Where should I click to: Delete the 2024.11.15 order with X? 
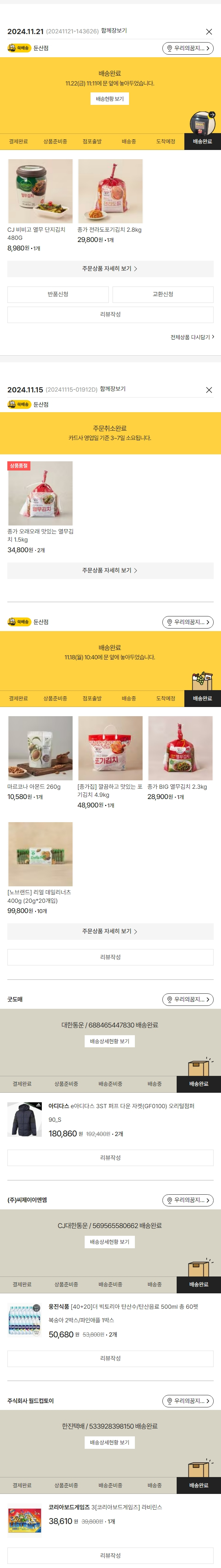[209, 390]
